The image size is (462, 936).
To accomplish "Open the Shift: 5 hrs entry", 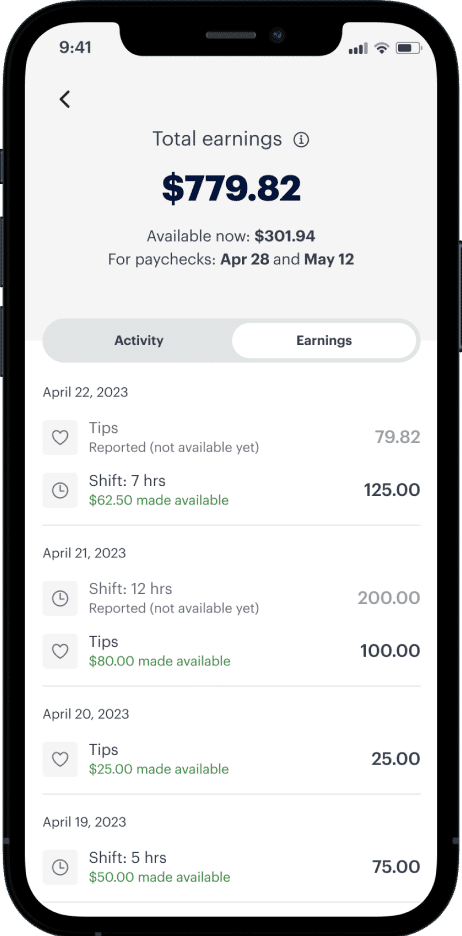I will (232, 867).
